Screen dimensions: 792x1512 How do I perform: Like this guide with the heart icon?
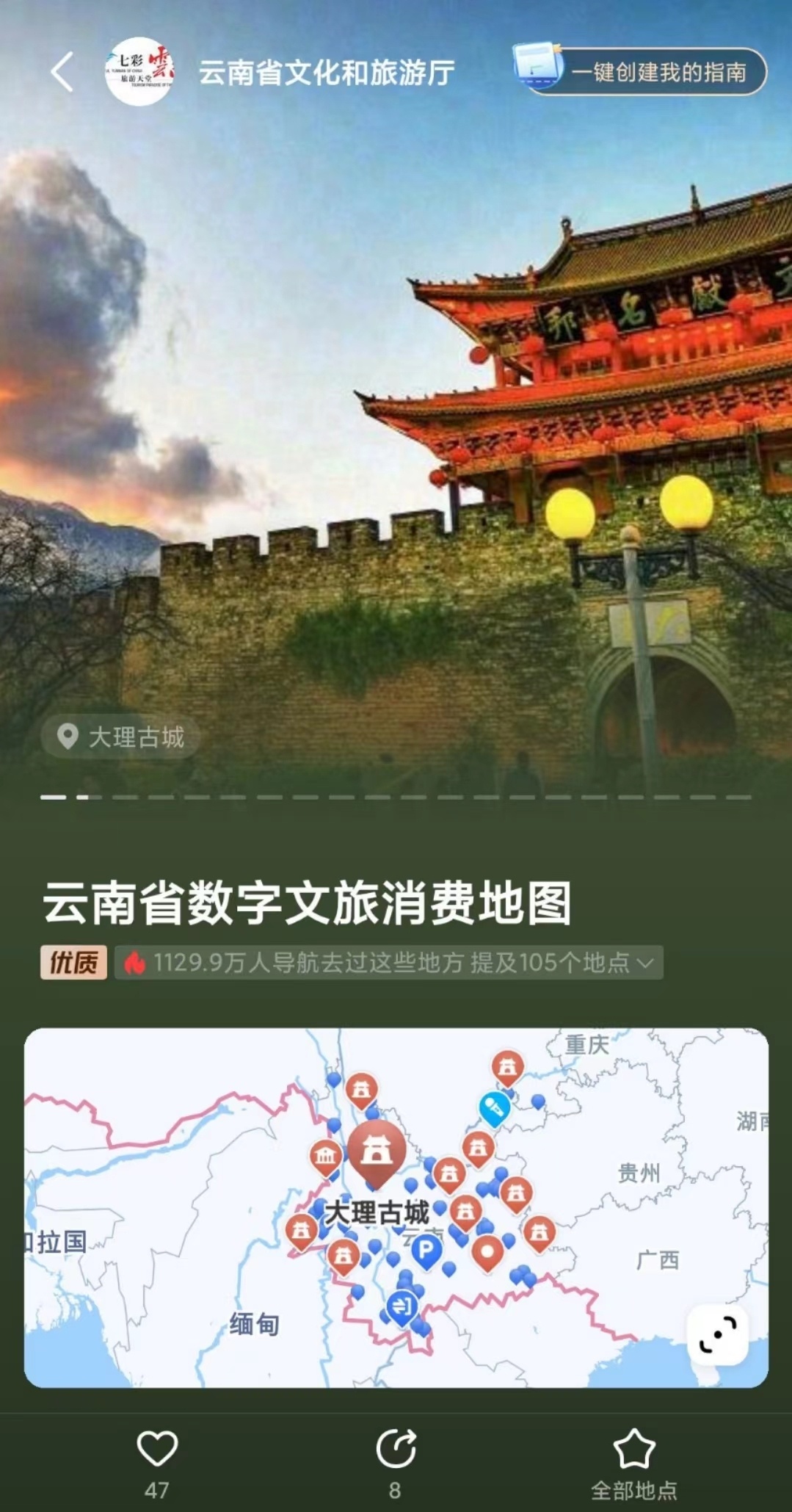pyautogui.click(x=157, y=1448)
